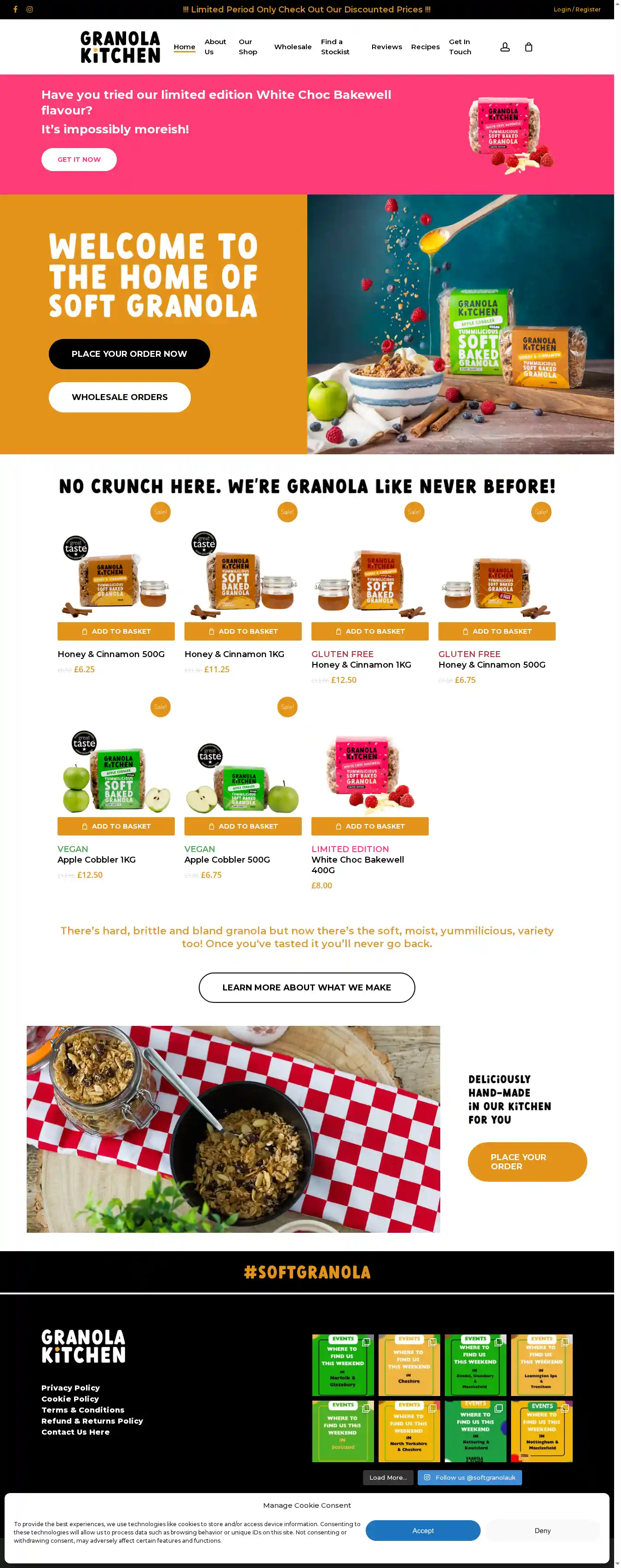Add Honey & Cinnamon 500G to basket
This screenshot has height=1568, width=621.
pos(115,631)
